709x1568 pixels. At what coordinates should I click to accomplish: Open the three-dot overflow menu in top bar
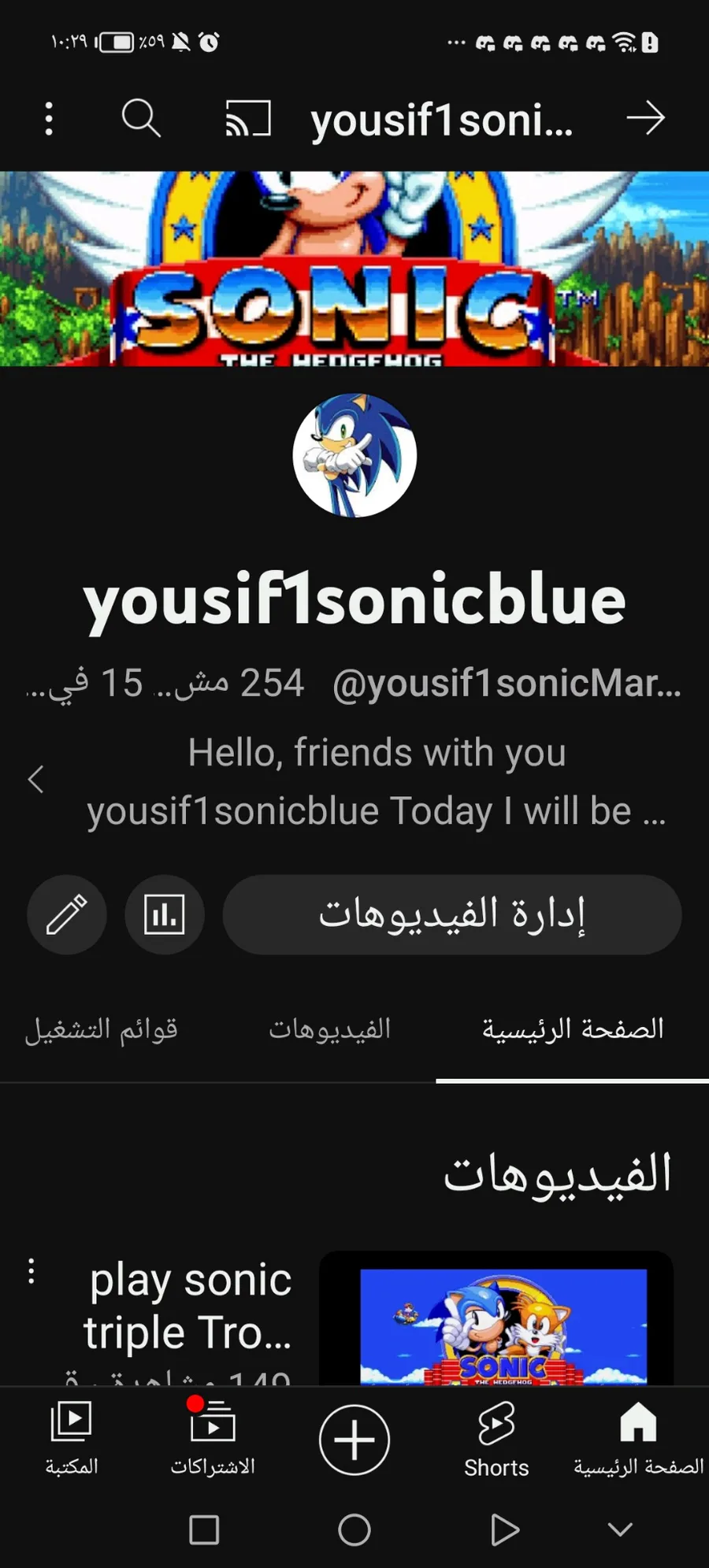point(49,119)
